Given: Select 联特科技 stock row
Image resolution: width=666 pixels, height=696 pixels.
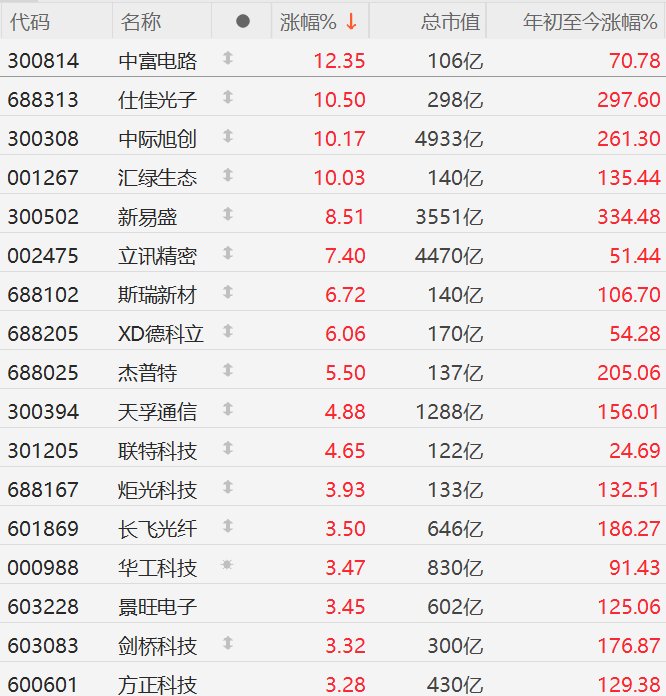Looking at the screenshot, I should coord(157,451).
